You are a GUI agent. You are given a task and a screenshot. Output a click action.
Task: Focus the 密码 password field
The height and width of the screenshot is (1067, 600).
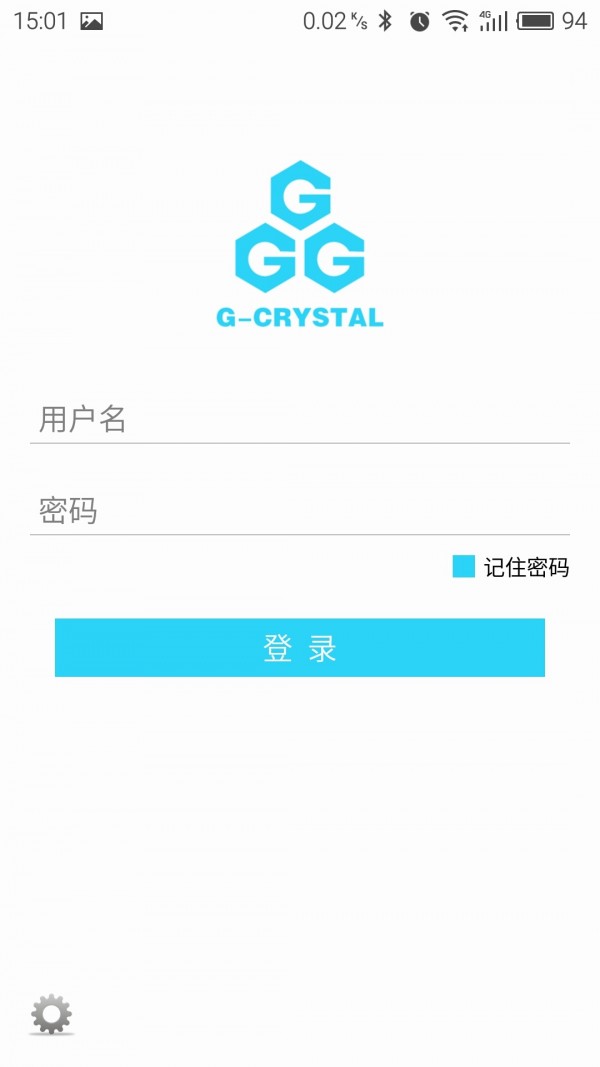click(300, 511)
